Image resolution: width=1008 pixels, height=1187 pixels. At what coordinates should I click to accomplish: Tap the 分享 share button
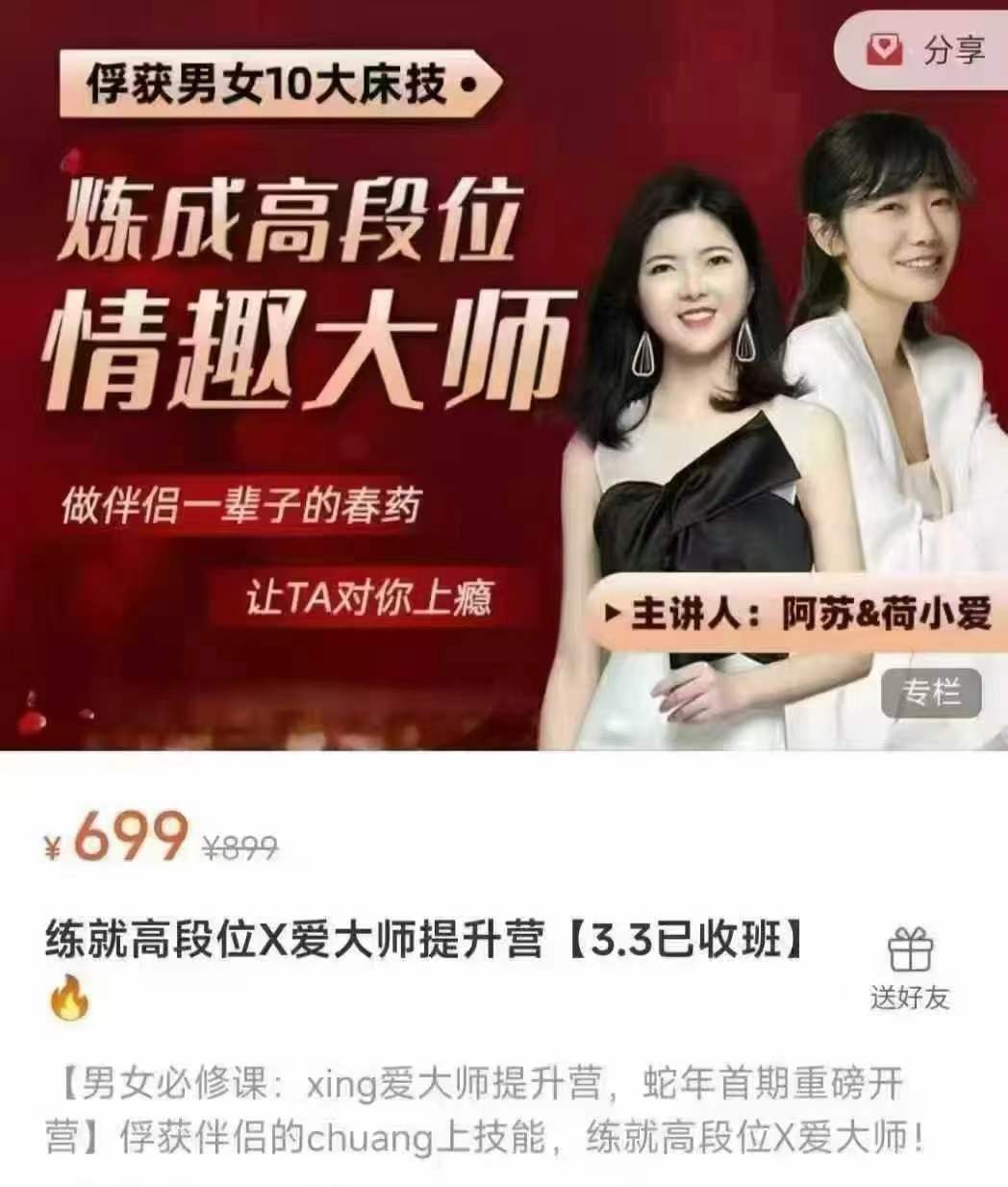(x=926, y=50)
